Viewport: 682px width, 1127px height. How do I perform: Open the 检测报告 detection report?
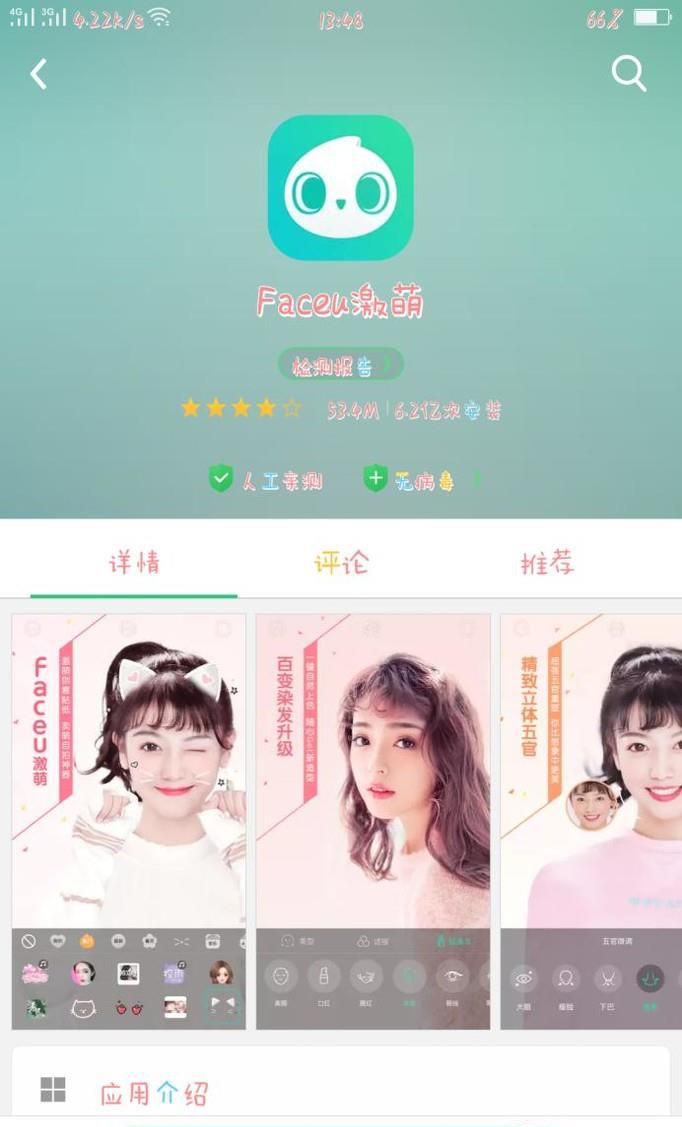pos(340,365)
